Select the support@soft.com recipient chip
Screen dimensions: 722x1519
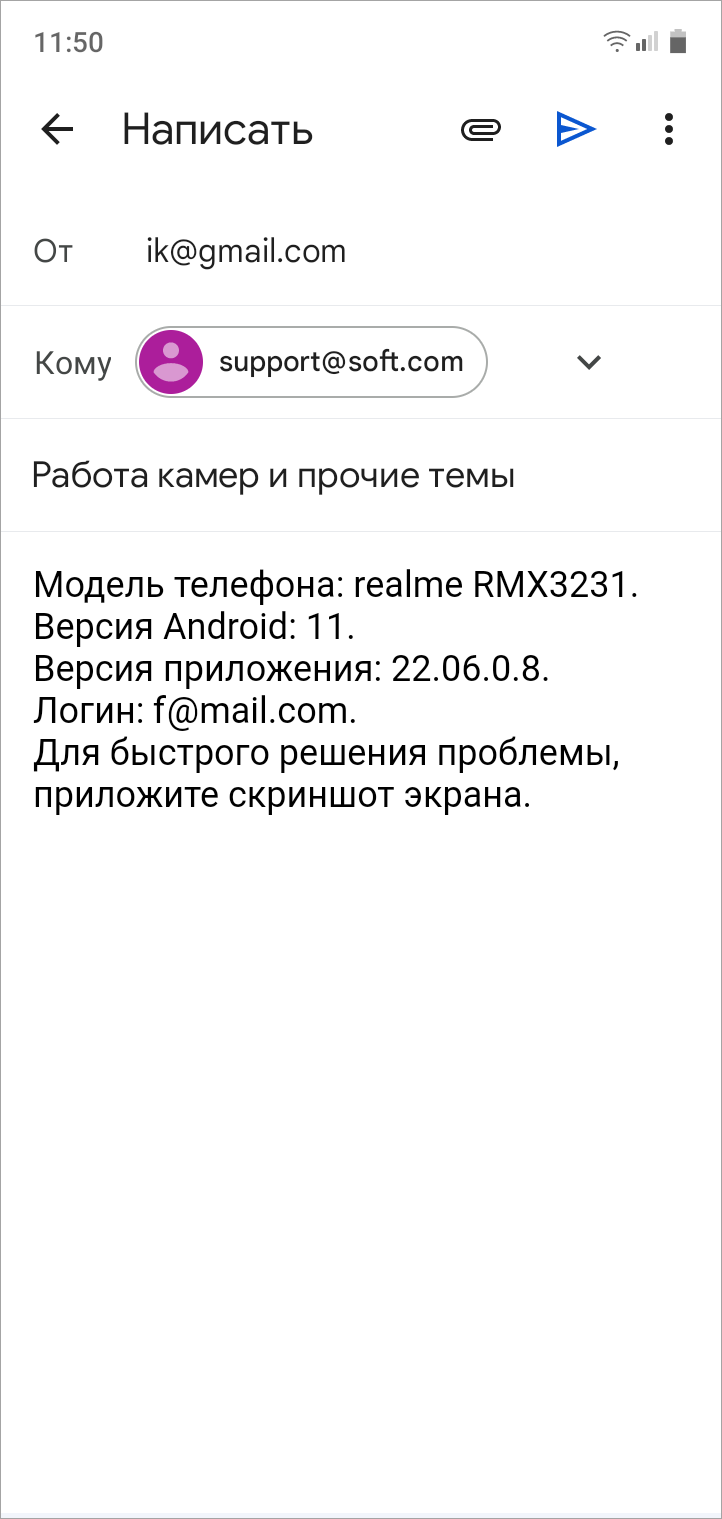[x=311, y=362]
